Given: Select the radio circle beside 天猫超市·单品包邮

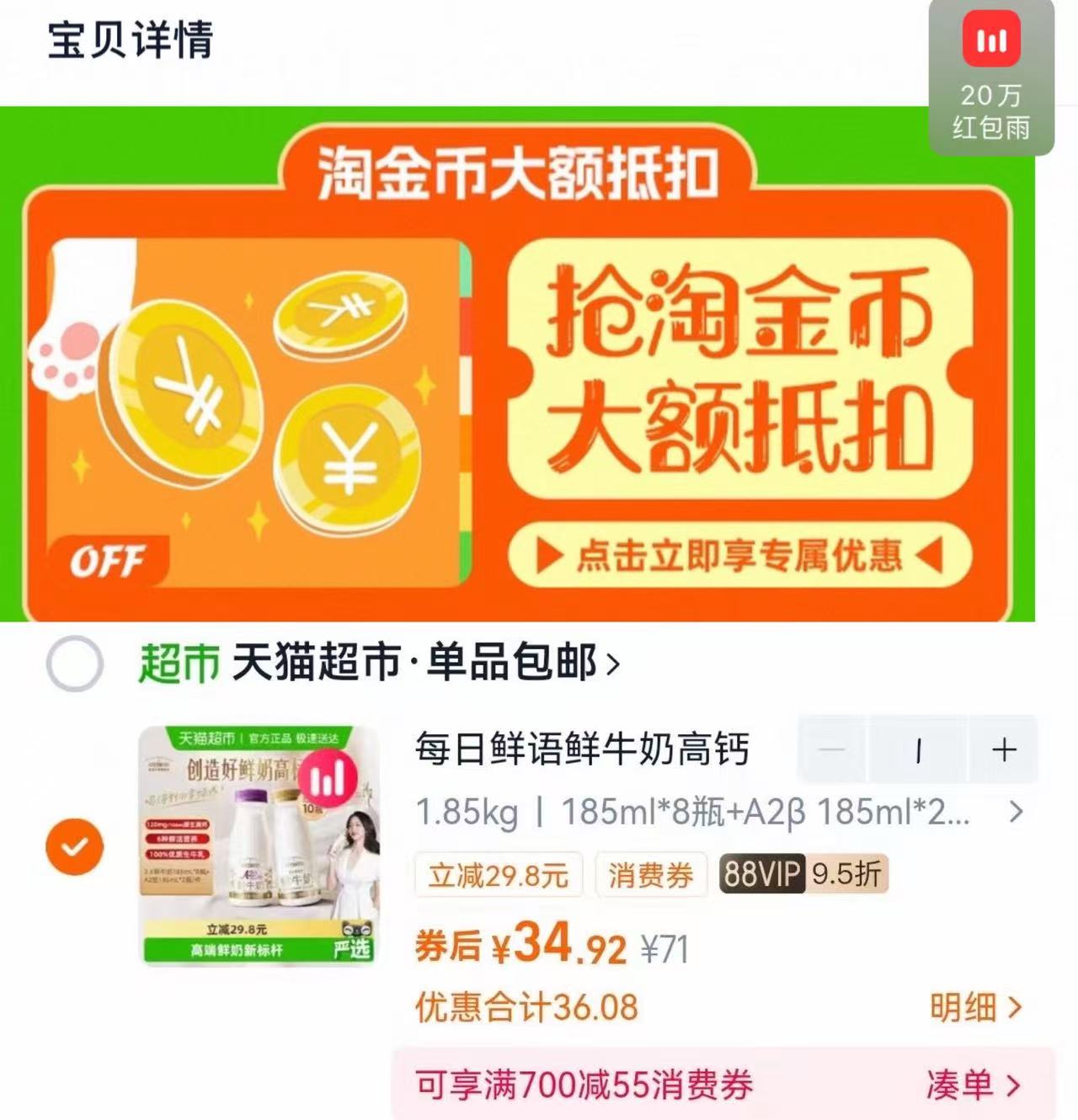Looking at the screenshot, I should (x=76, y=664).
